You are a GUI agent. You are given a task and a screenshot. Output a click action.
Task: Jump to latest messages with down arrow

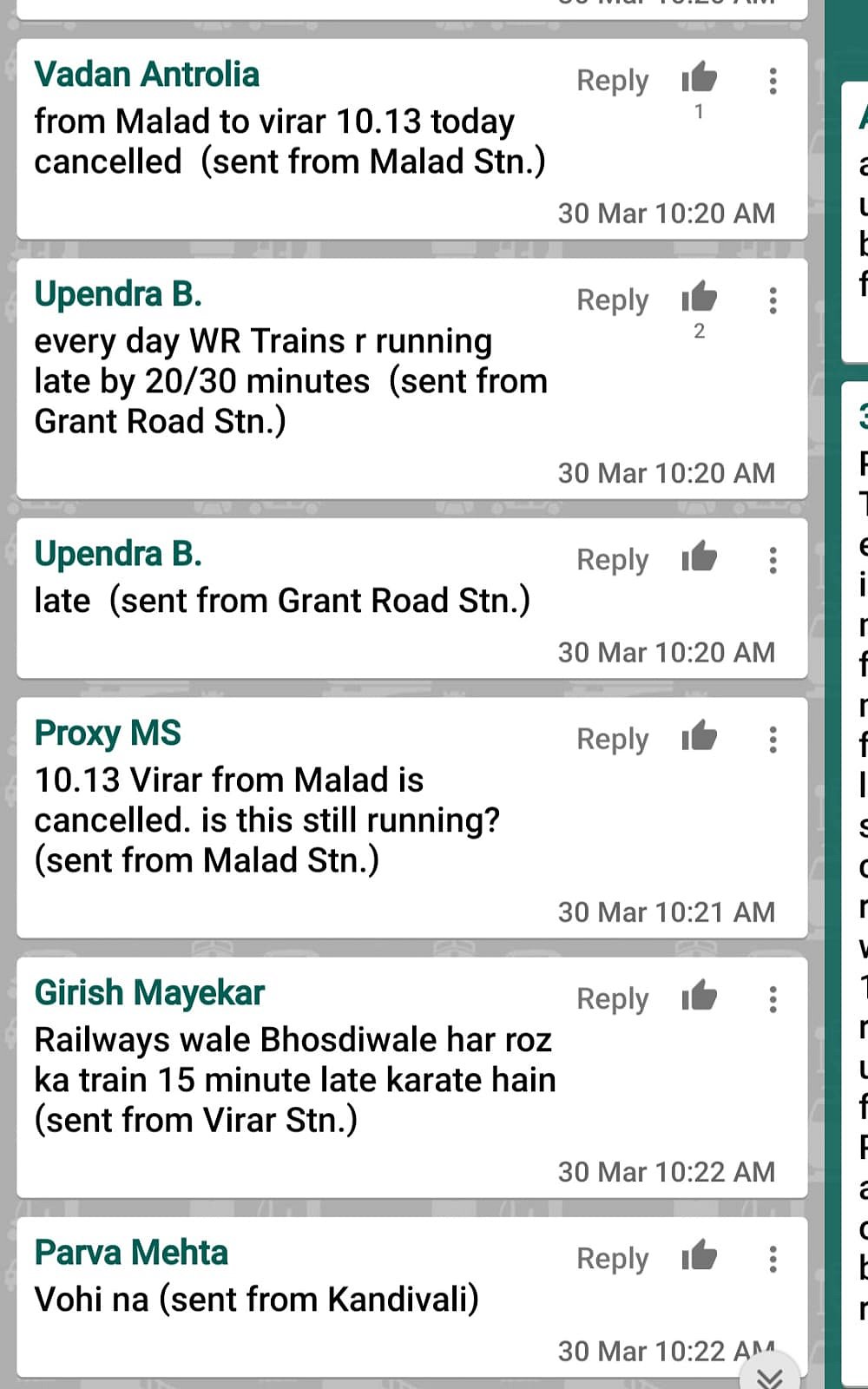click(x=769, y=1374)
